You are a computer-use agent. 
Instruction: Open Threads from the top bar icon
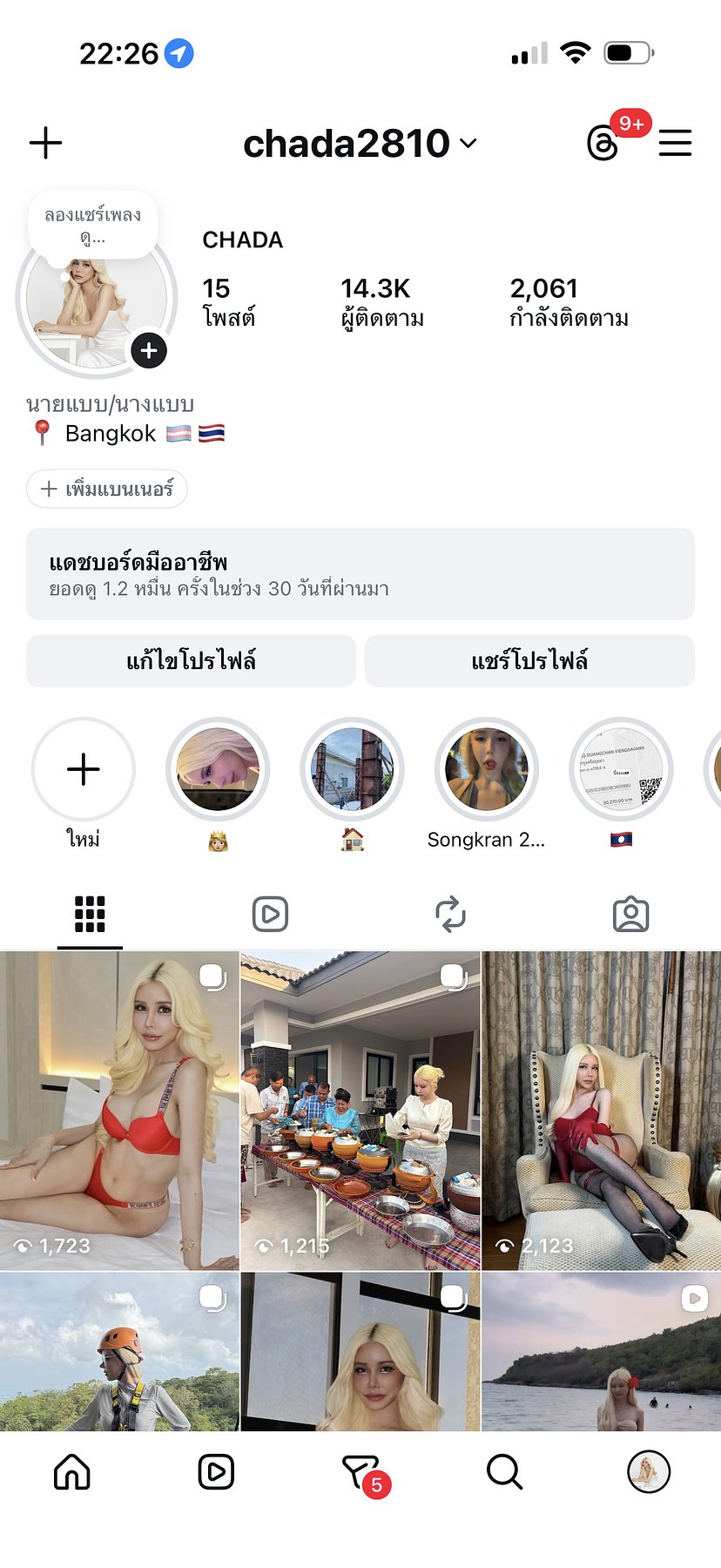(603, 144)
